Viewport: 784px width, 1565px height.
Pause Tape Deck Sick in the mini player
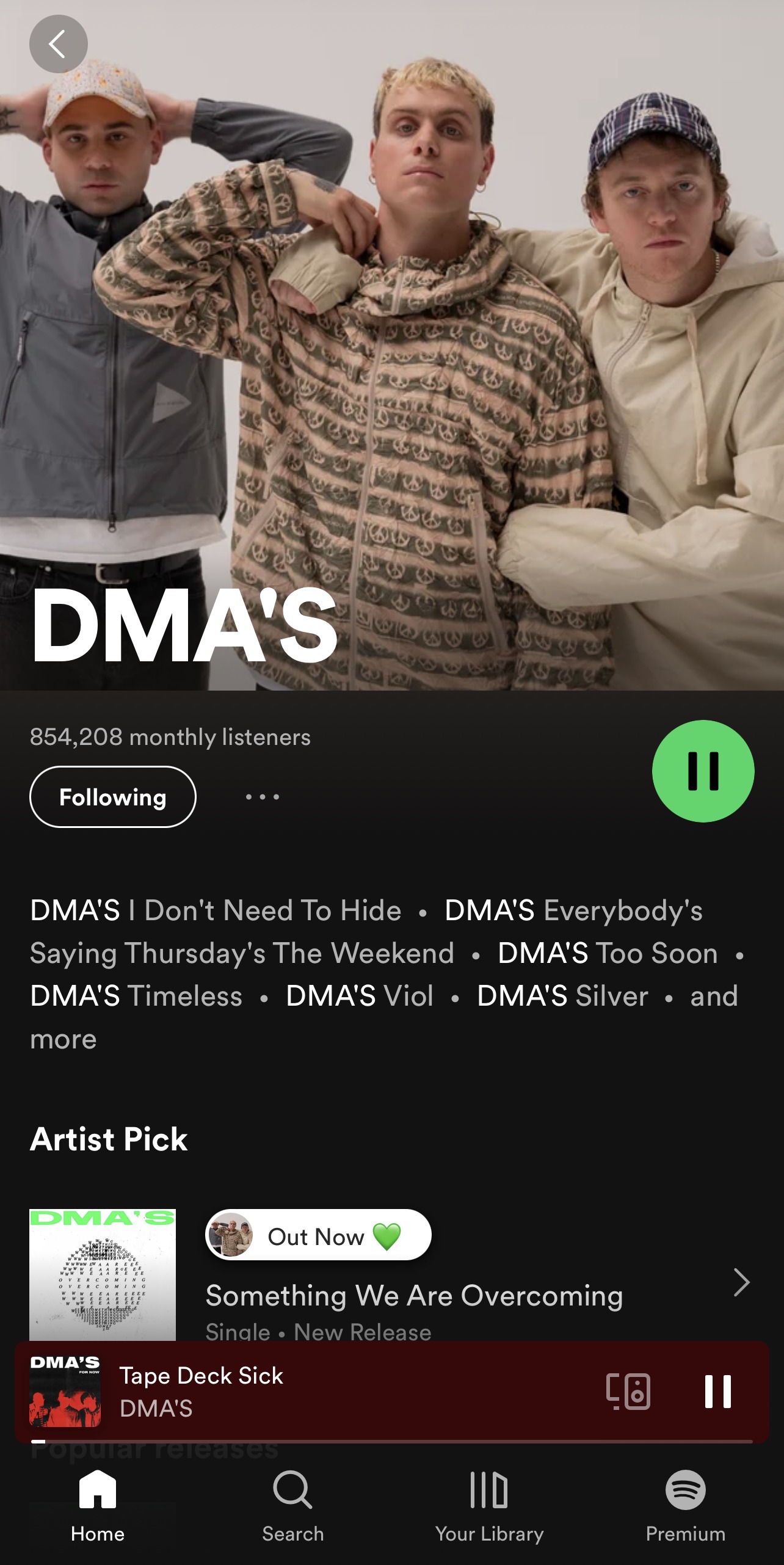point(717,1392)
